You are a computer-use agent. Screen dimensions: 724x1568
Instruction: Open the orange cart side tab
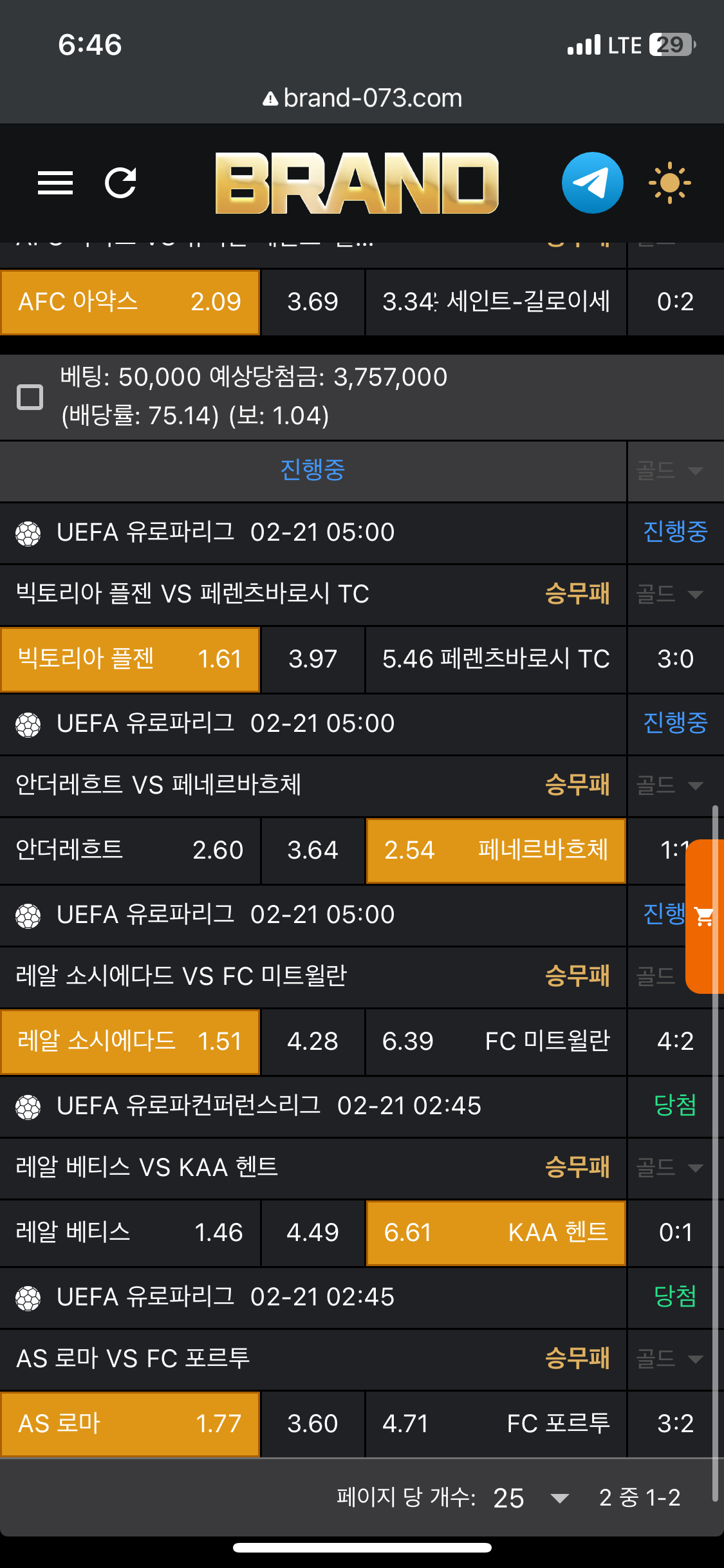705,917
